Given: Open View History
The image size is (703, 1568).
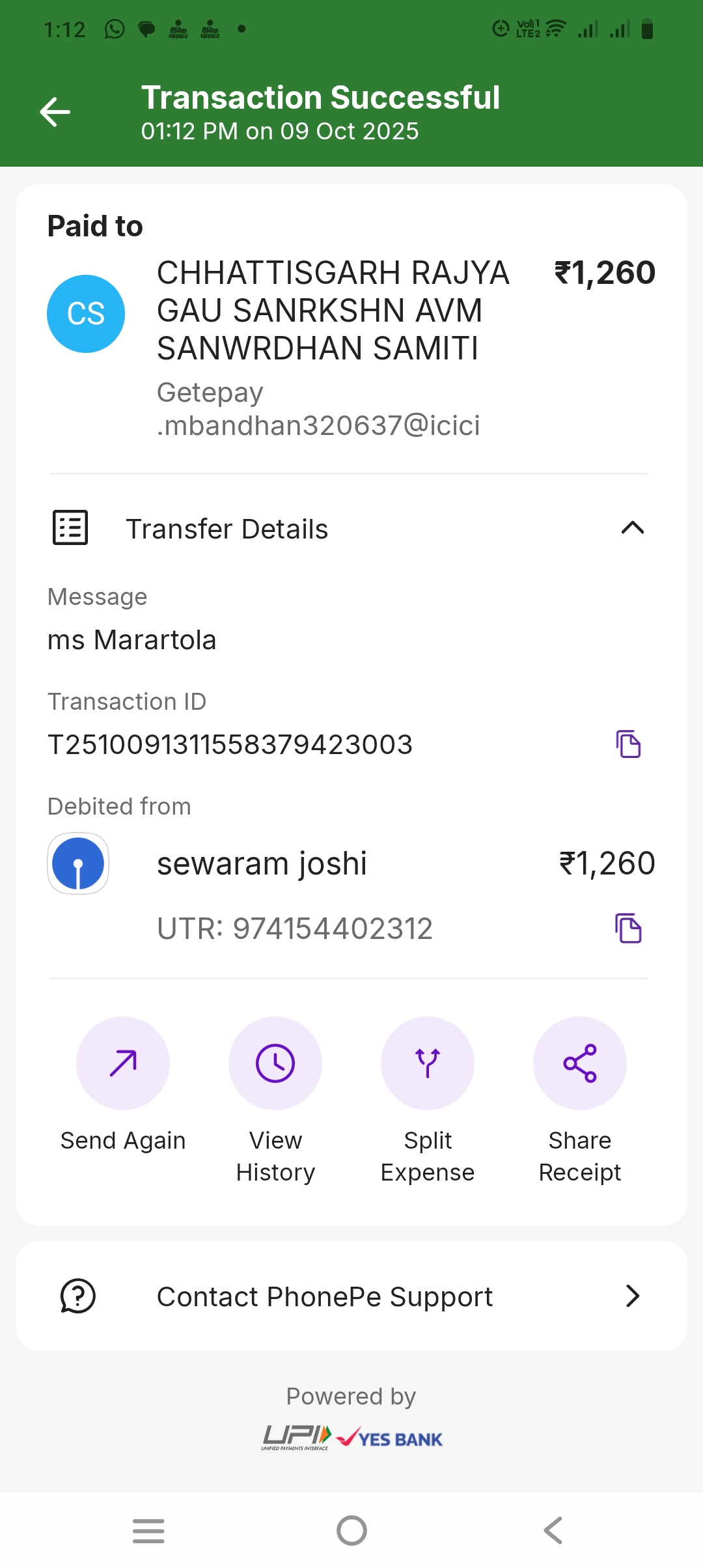Looking at the screenshot, I should (275, 1063).
